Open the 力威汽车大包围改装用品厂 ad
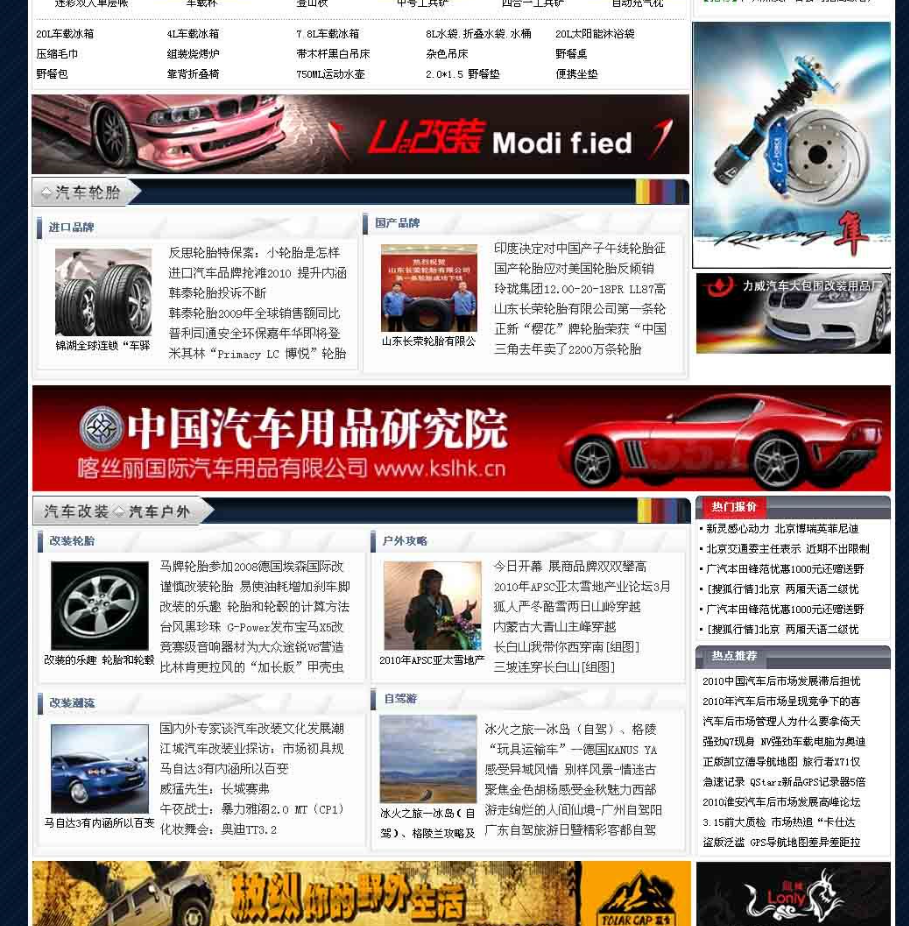 coord(793,313)
